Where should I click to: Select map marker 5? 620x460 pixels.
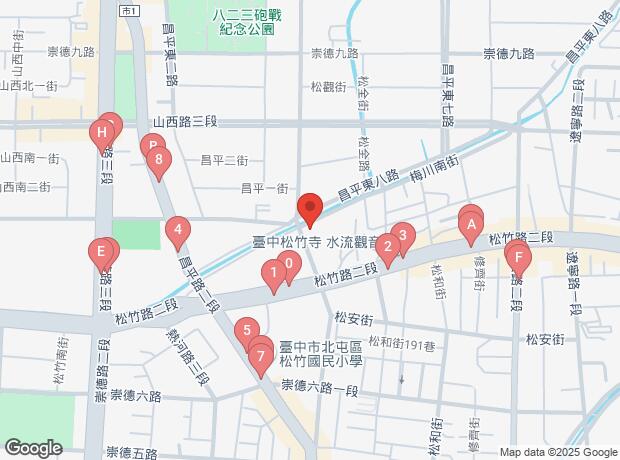point(245,331)
